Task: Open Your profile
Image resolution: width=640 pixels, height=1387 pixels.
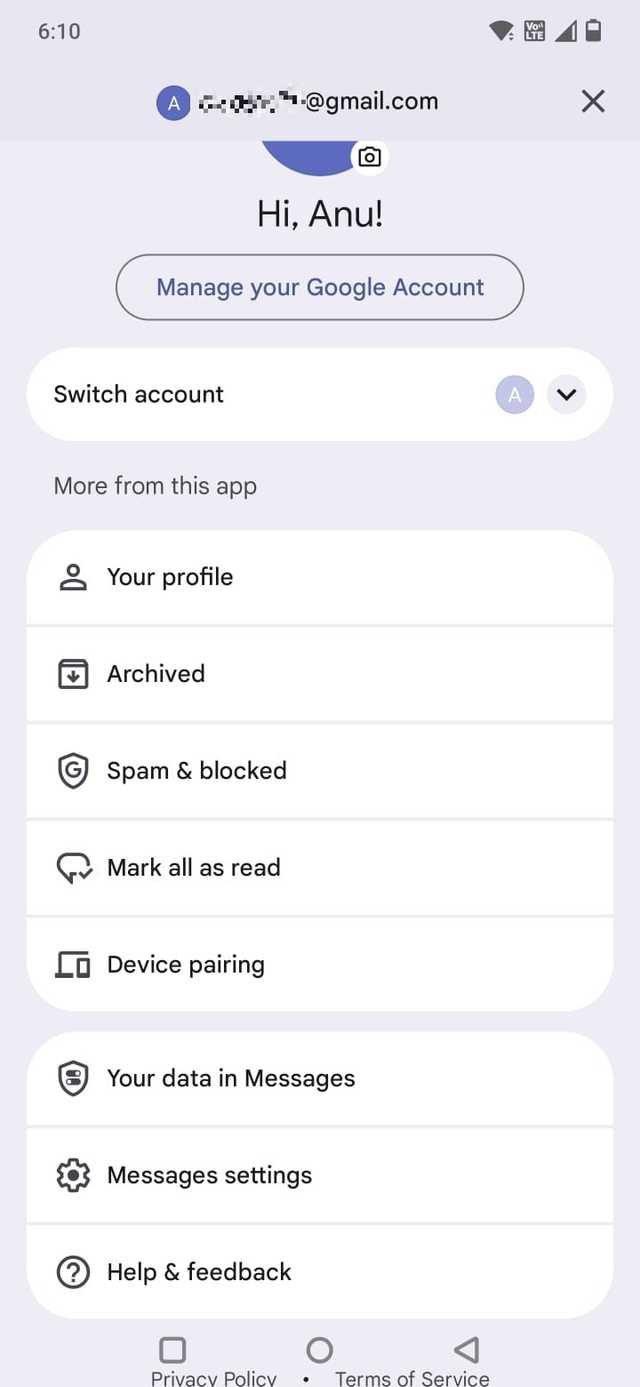Action: (x=320, y=578)
